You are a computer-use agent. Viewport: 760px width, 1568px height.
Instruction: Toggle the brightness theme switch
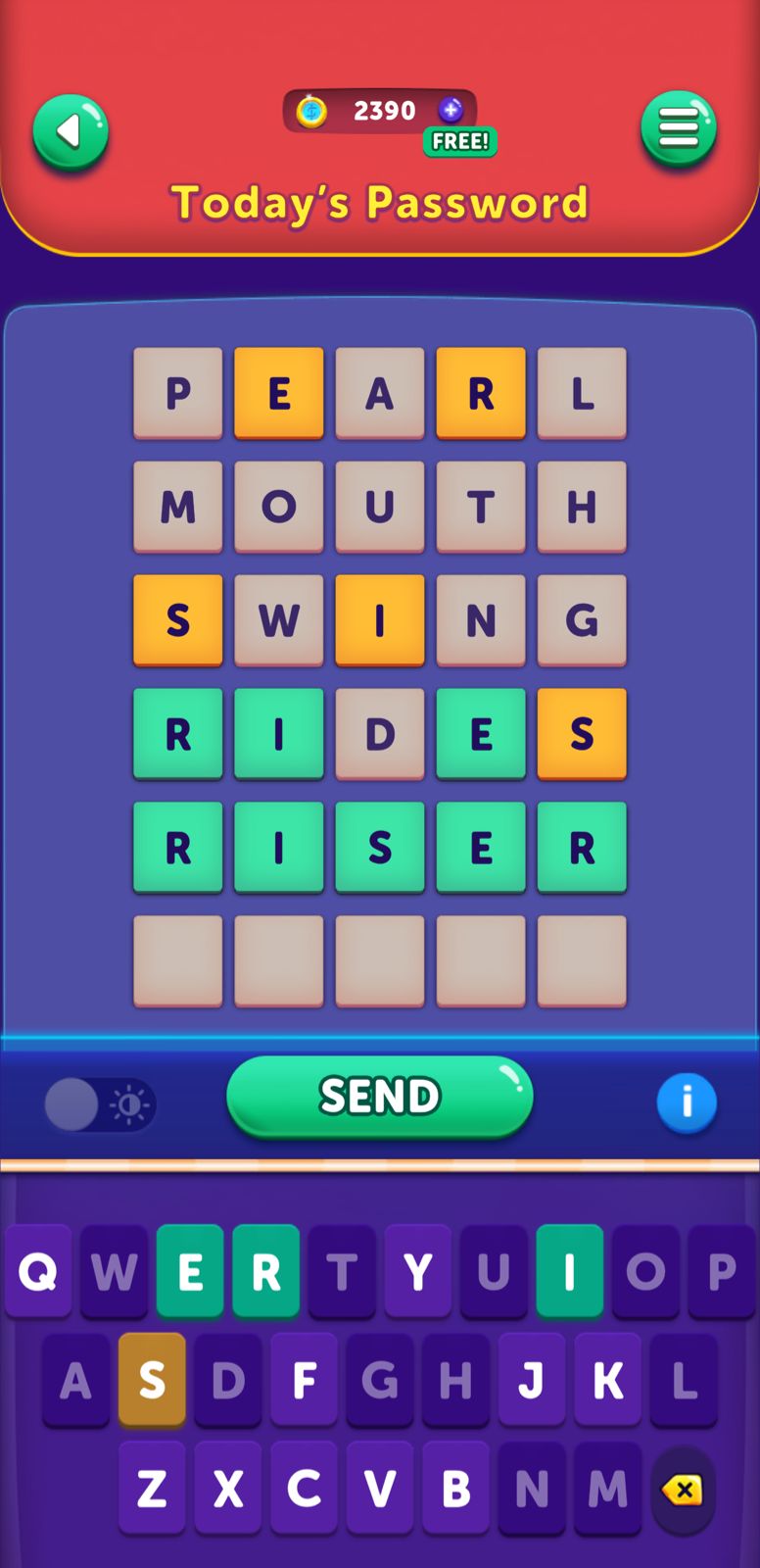click(99, 1105)
